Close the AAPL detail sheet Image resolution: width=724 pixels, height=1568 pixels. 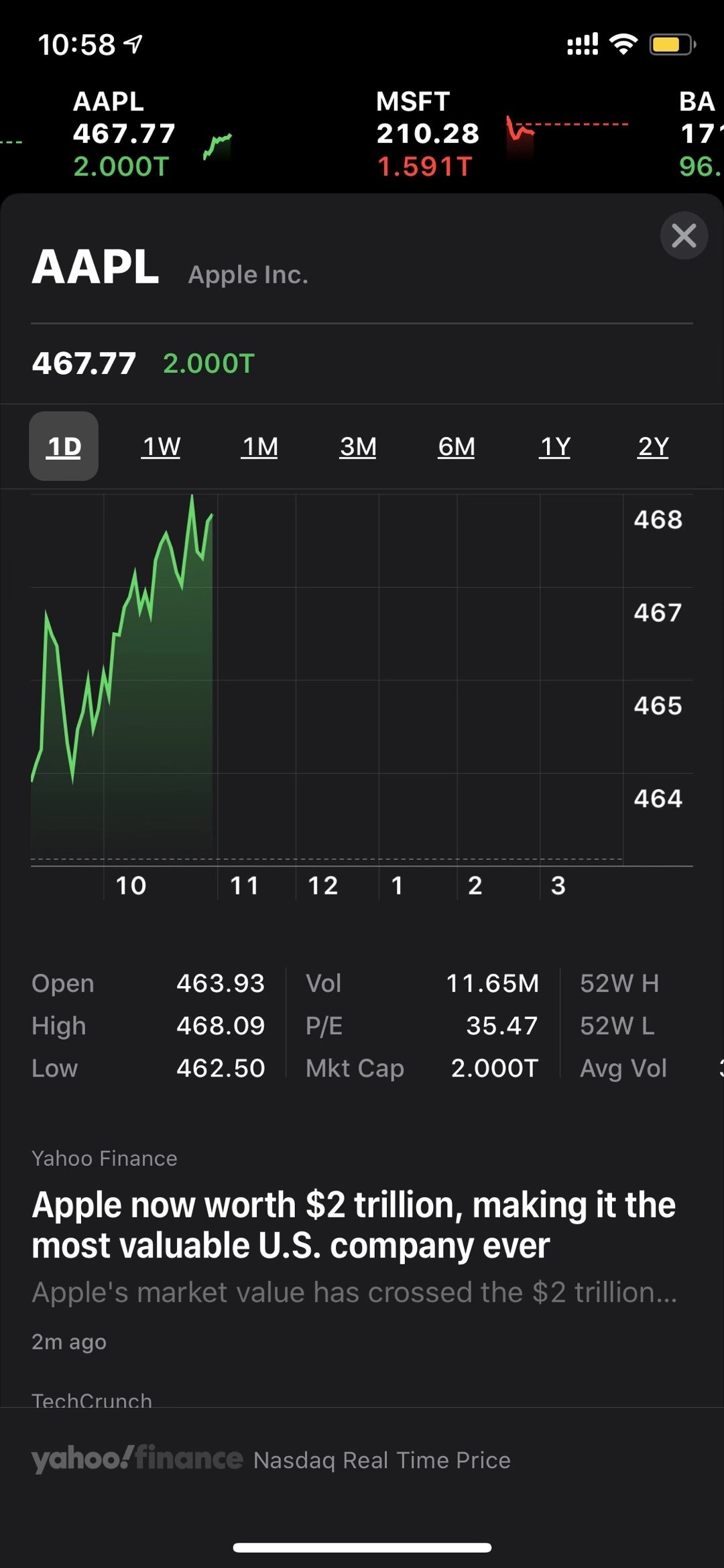coord(683,235)
